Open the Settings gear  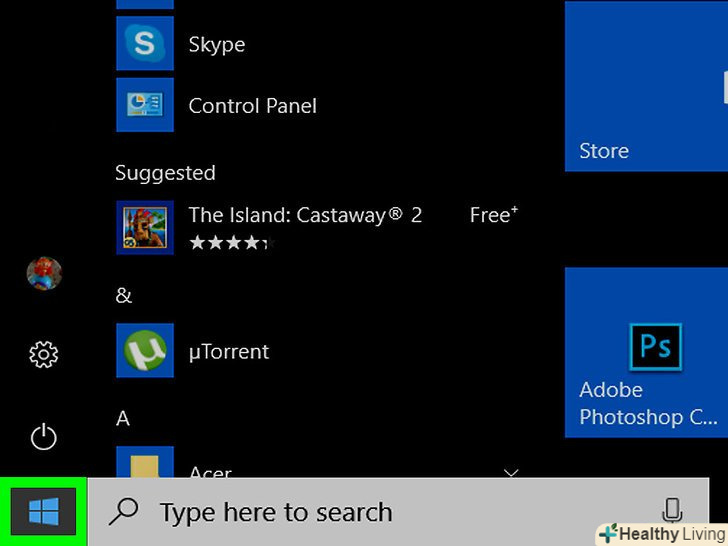(x=44, y=354)
